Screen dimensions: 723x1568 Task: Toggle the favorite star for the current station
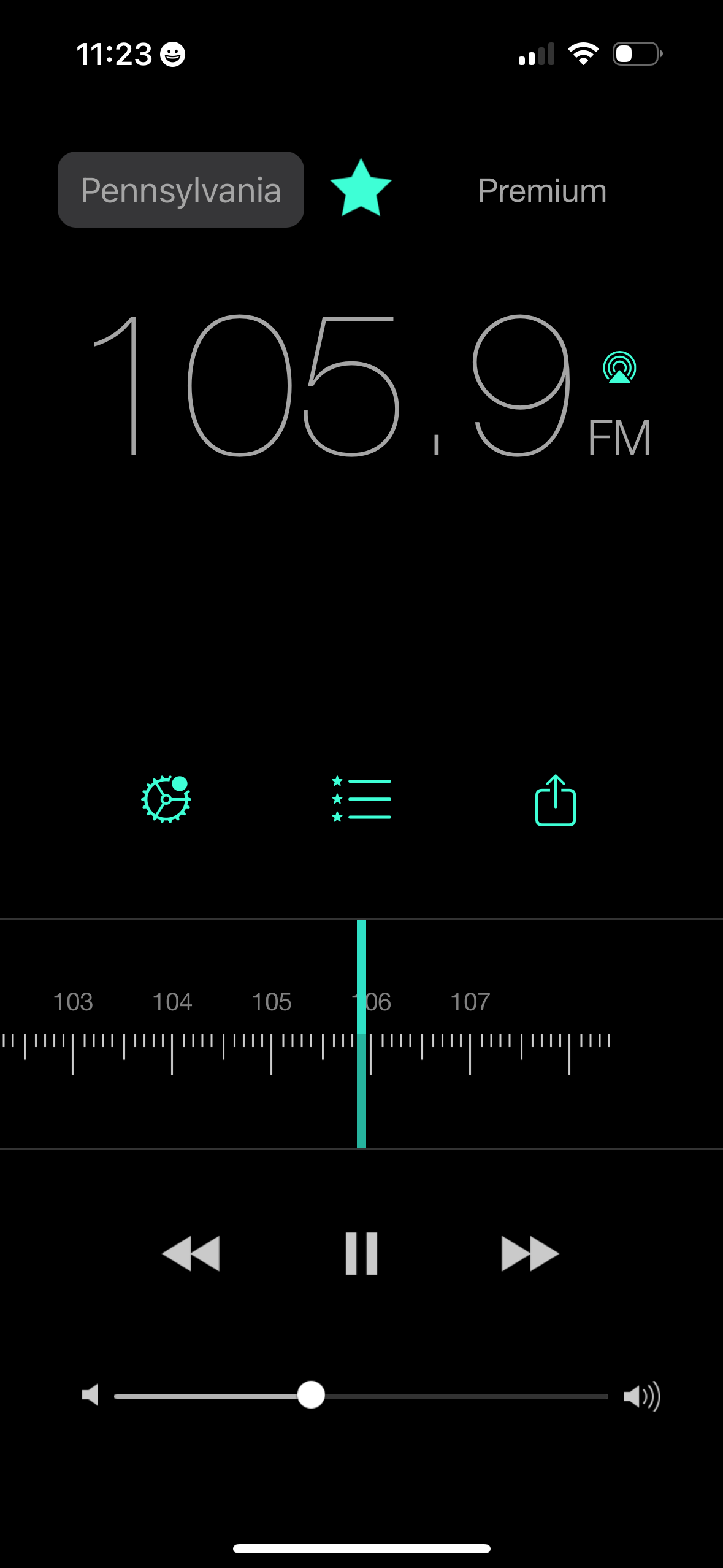tap(361, 189)
